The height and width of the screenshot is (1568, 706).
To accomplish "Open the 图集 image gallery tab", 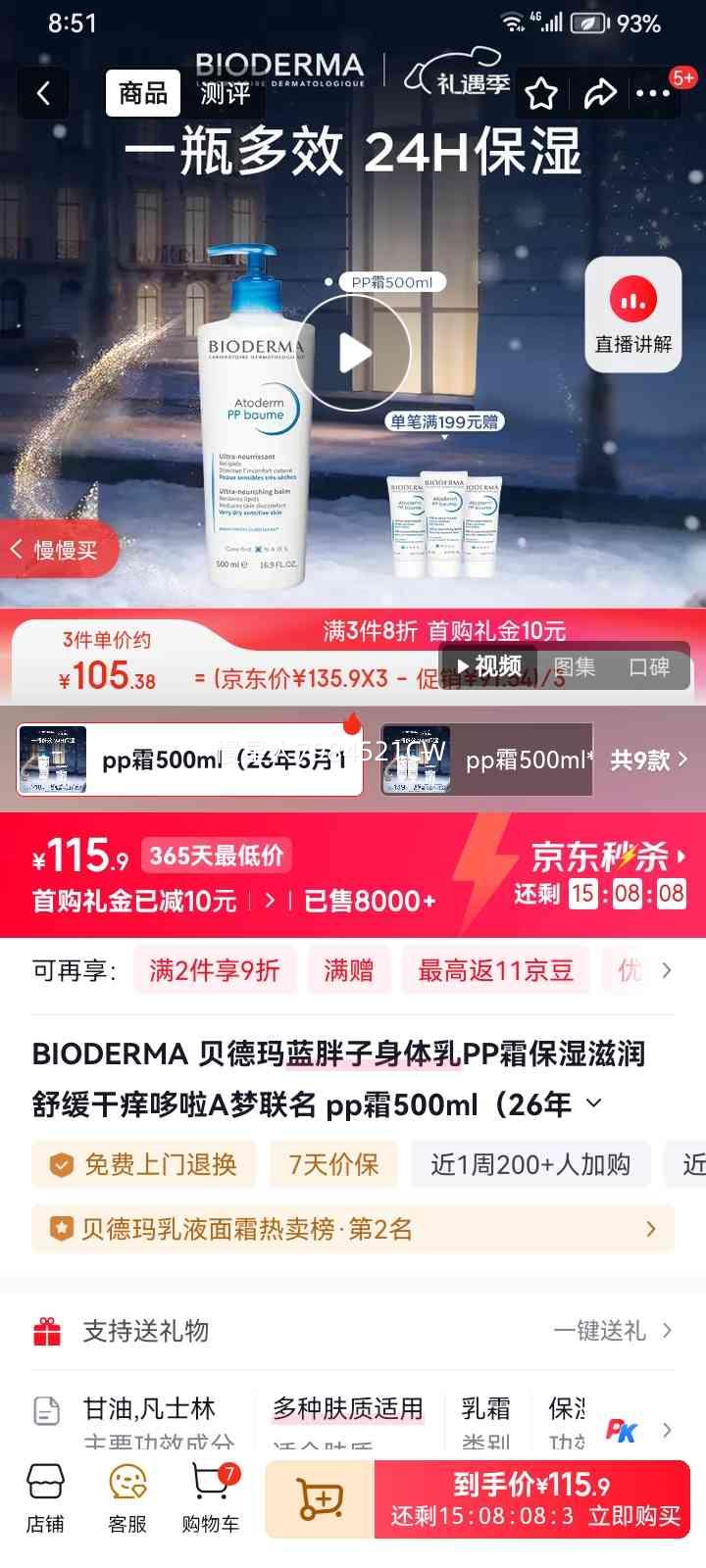I will [x=580, y=666].
